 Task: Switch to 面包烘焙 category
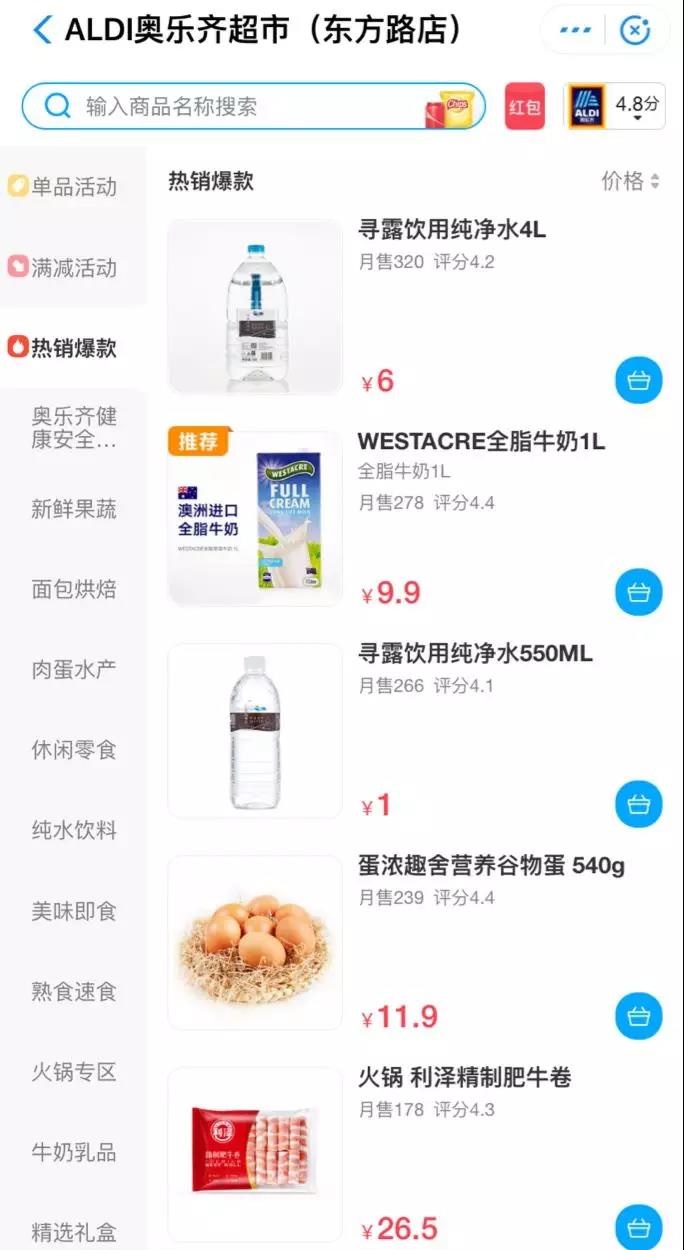pyautogui.click(x=73, y=589)
